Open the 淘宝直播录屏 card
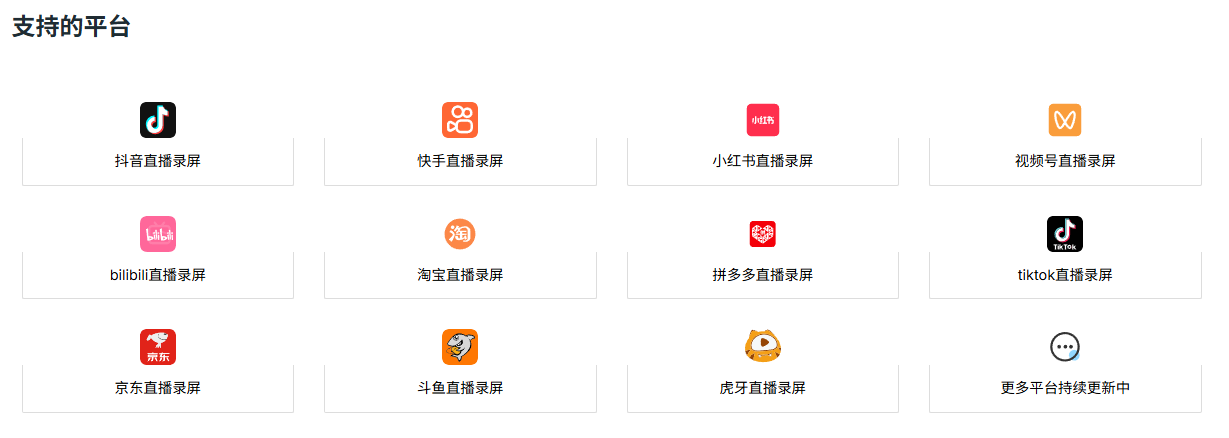The width and height of the screenshot is (1229, 438). (460, 275)
